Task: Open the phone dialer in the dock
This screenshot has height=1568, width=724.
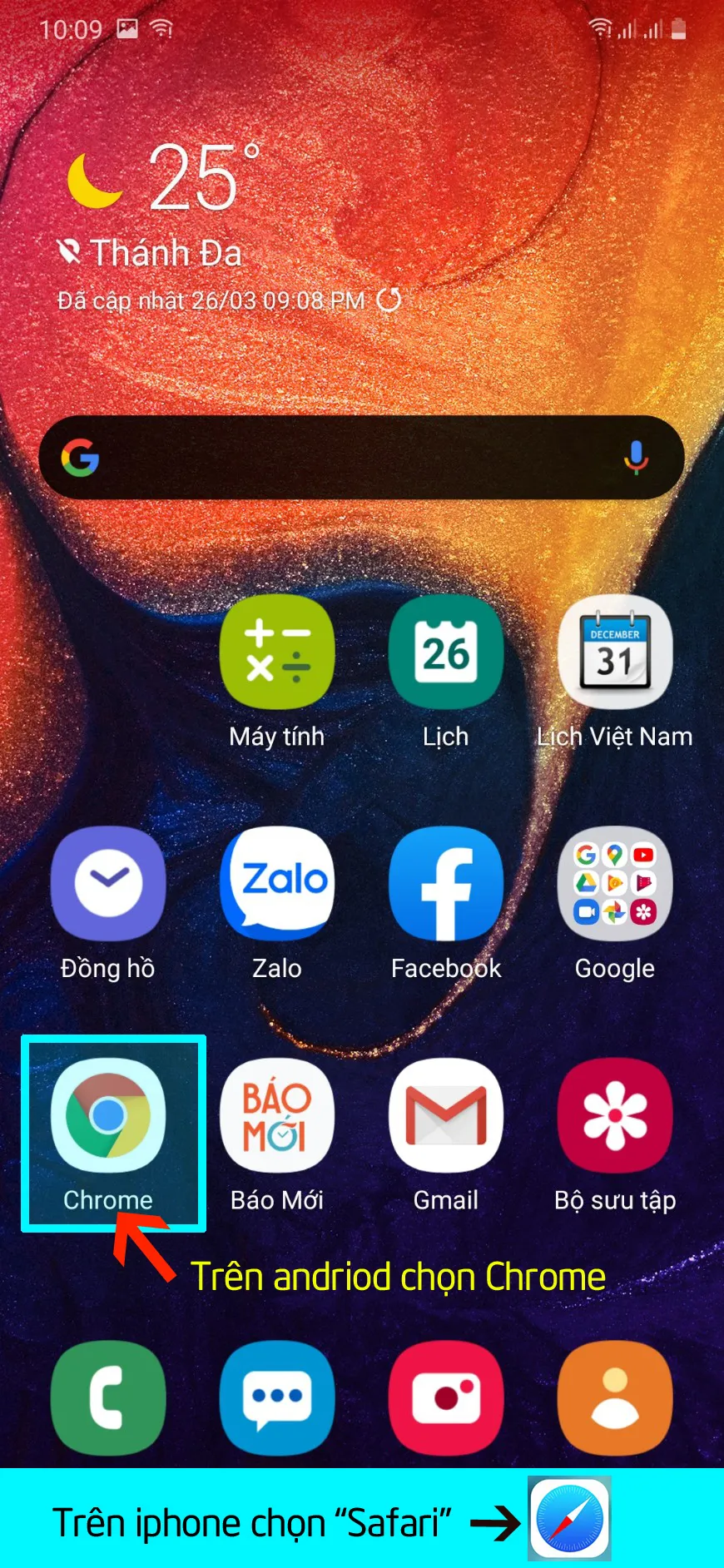Action: click(108, 1398)
